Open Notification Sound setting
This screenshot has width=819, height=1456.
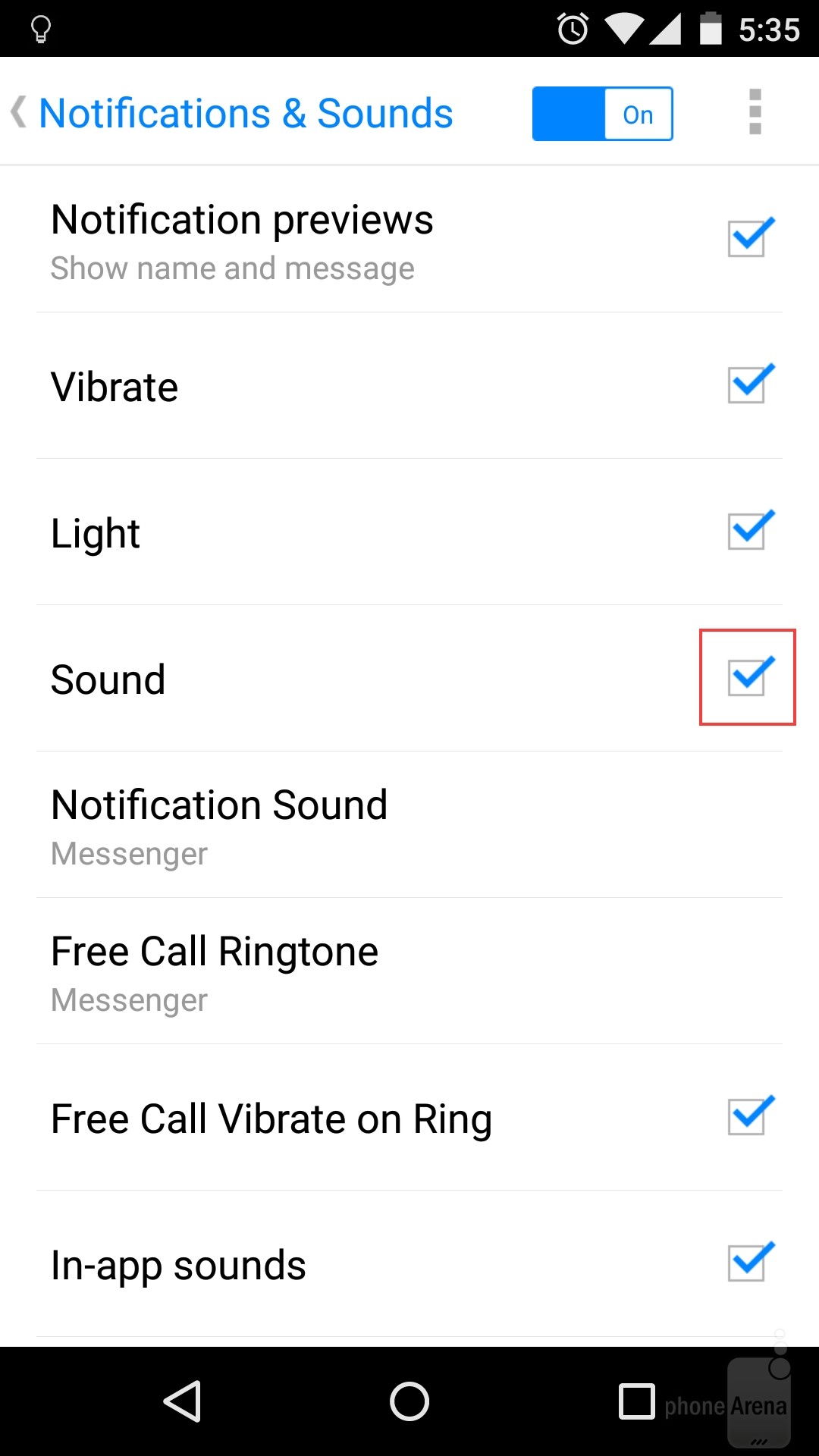pyautogui.click(x=409, y=825)
